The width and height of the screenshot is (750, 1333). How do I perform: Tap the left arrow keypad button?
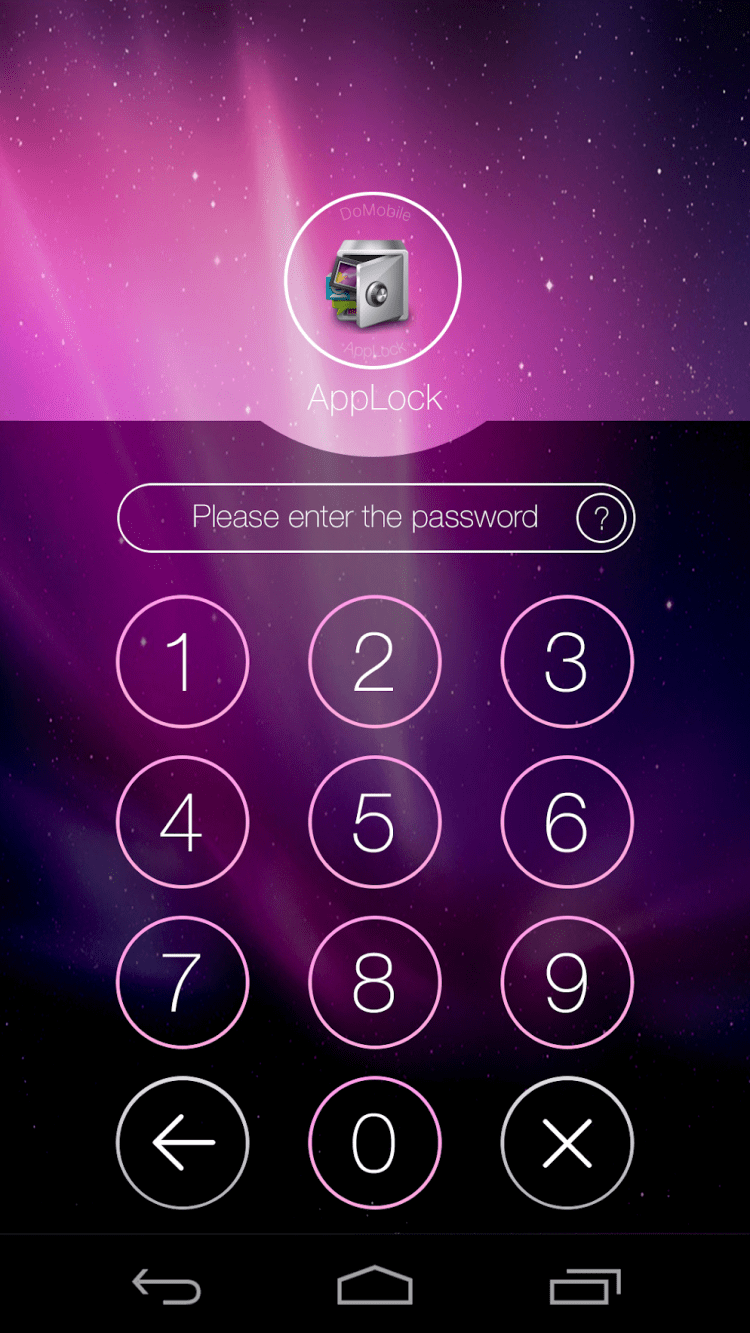(182, 1142)
